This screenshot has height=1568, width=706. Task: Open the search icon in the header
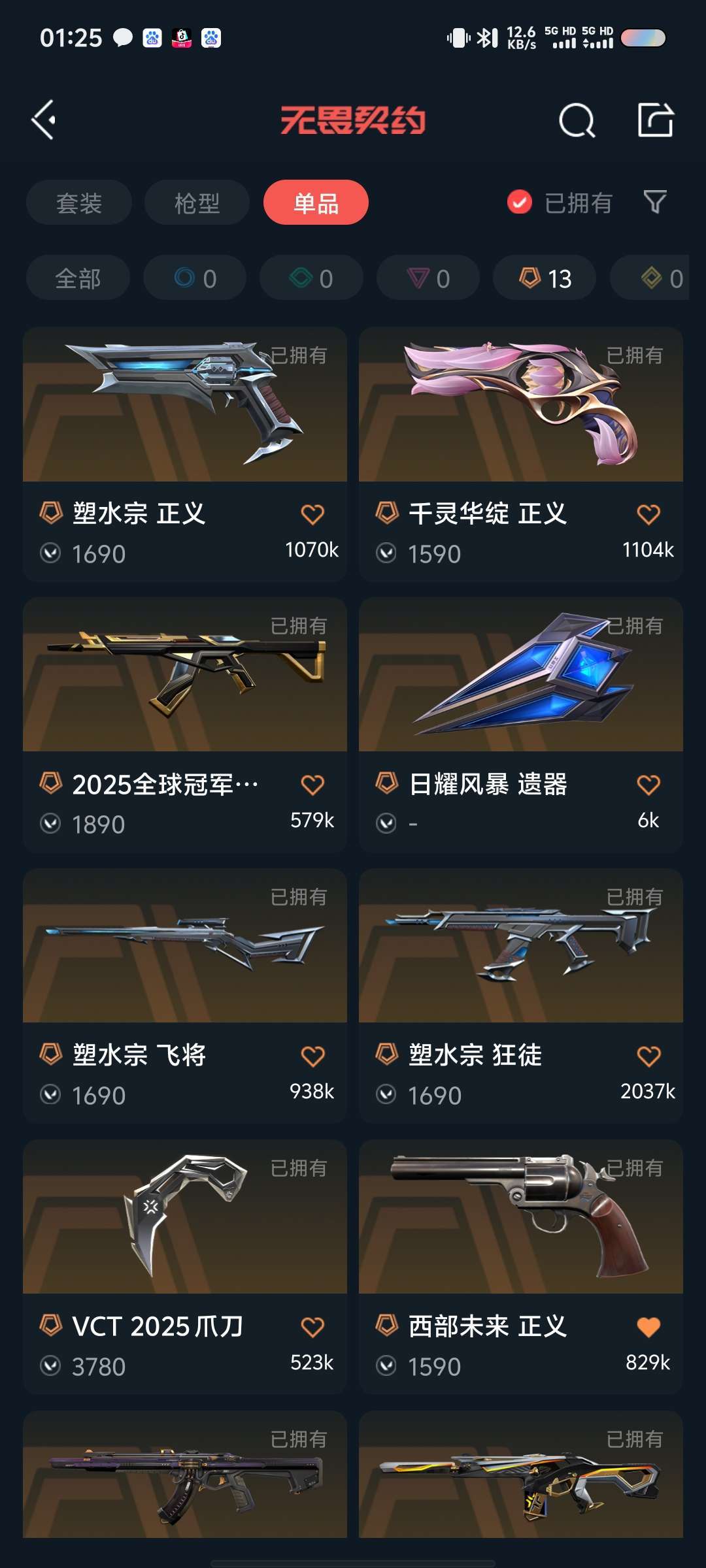coord(577,120)
